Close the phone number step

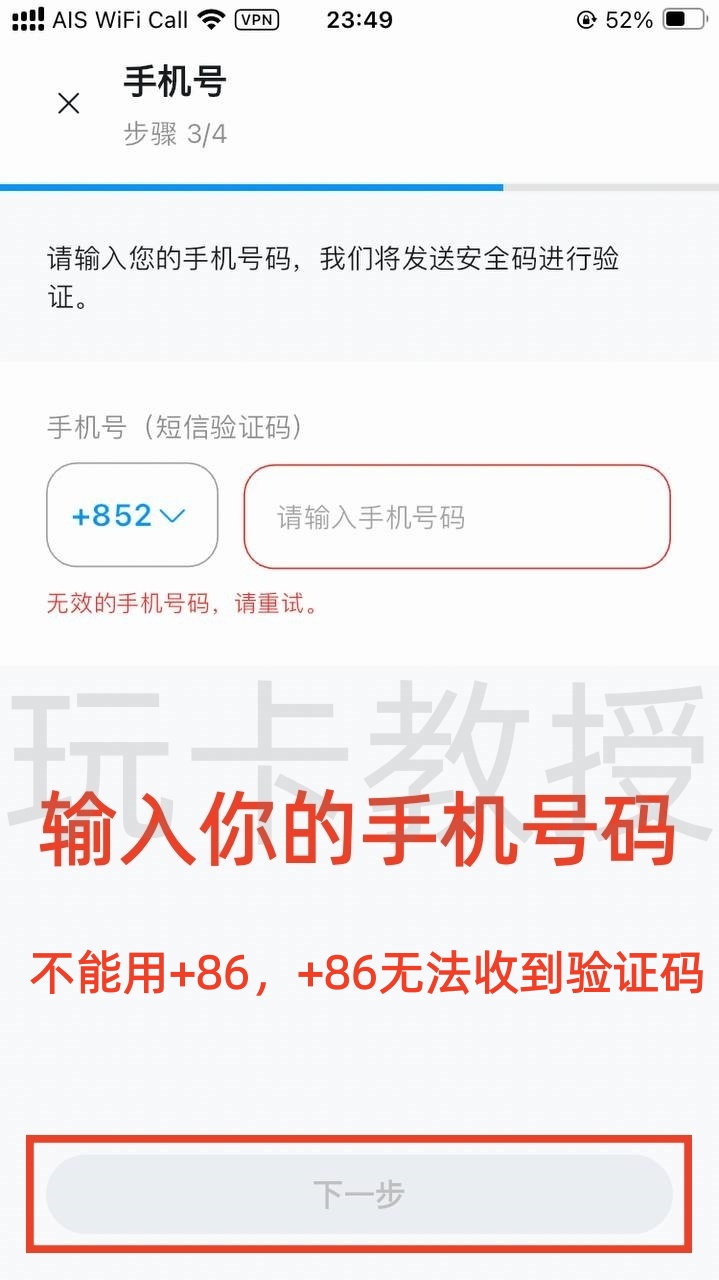coord(68,103)
